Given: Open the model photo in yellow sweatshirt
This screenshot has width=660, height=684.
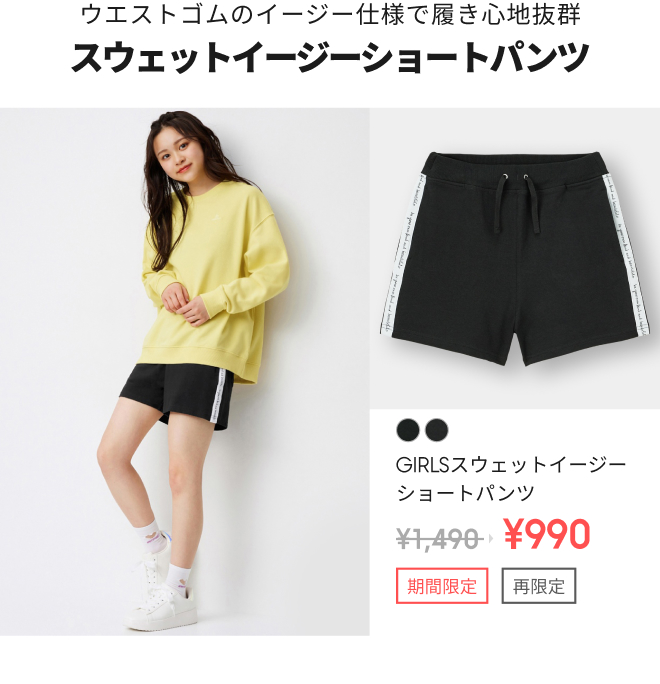Looking at the screenshot, I should tap(185, 371).
